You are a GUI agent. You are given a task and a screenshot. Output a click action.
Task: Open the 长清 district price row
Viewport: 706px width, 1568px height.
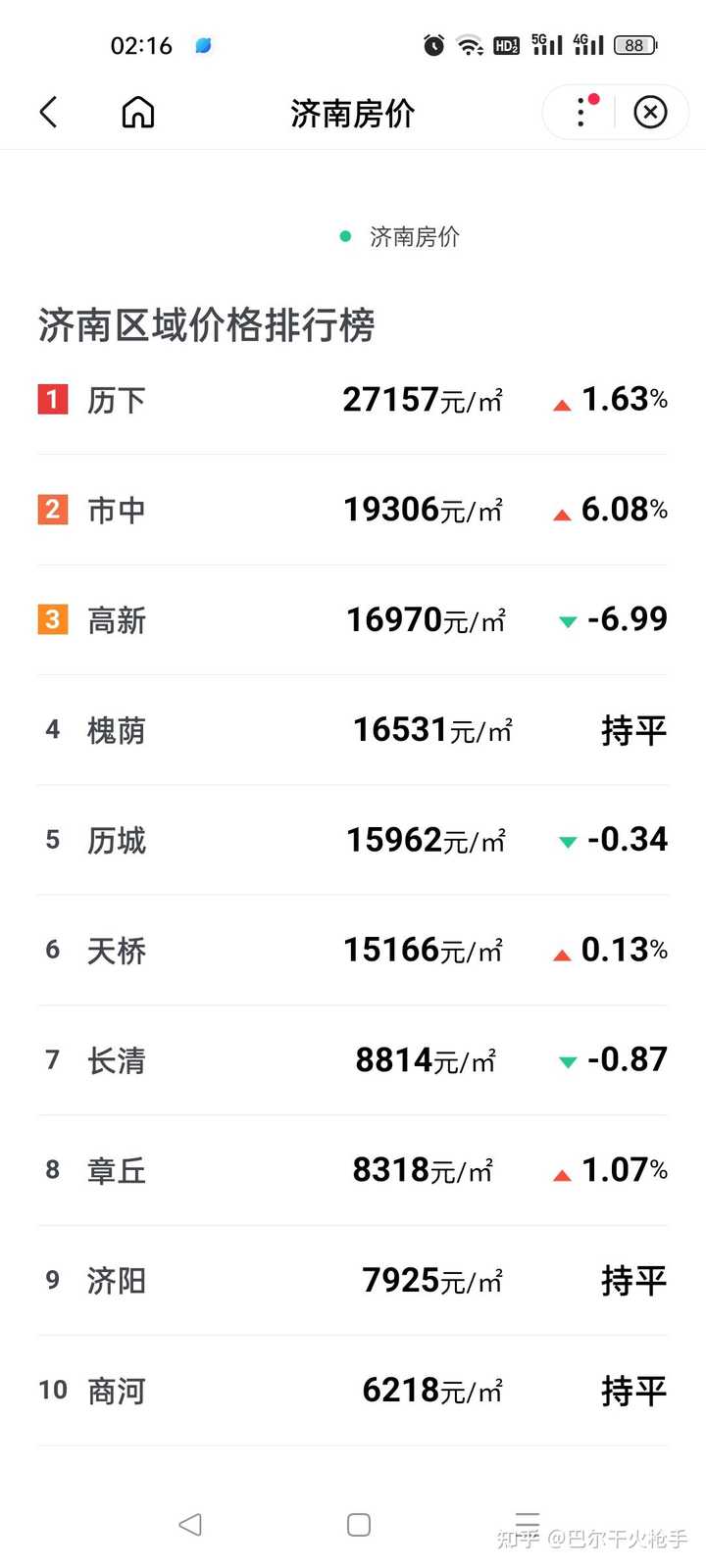[x=353, y=1060]
